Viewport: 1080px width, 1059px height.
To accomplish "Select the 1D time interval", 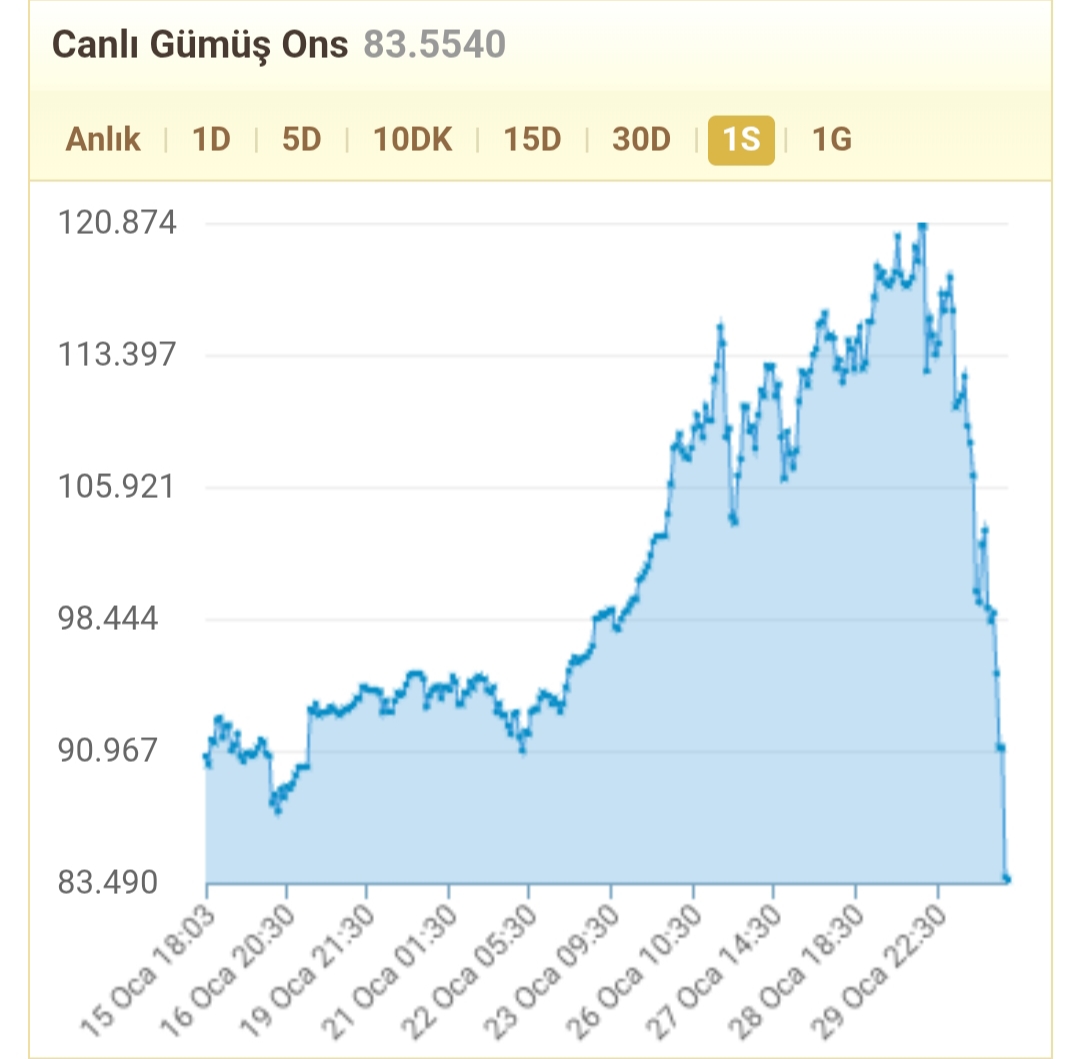I will (211, 140).
